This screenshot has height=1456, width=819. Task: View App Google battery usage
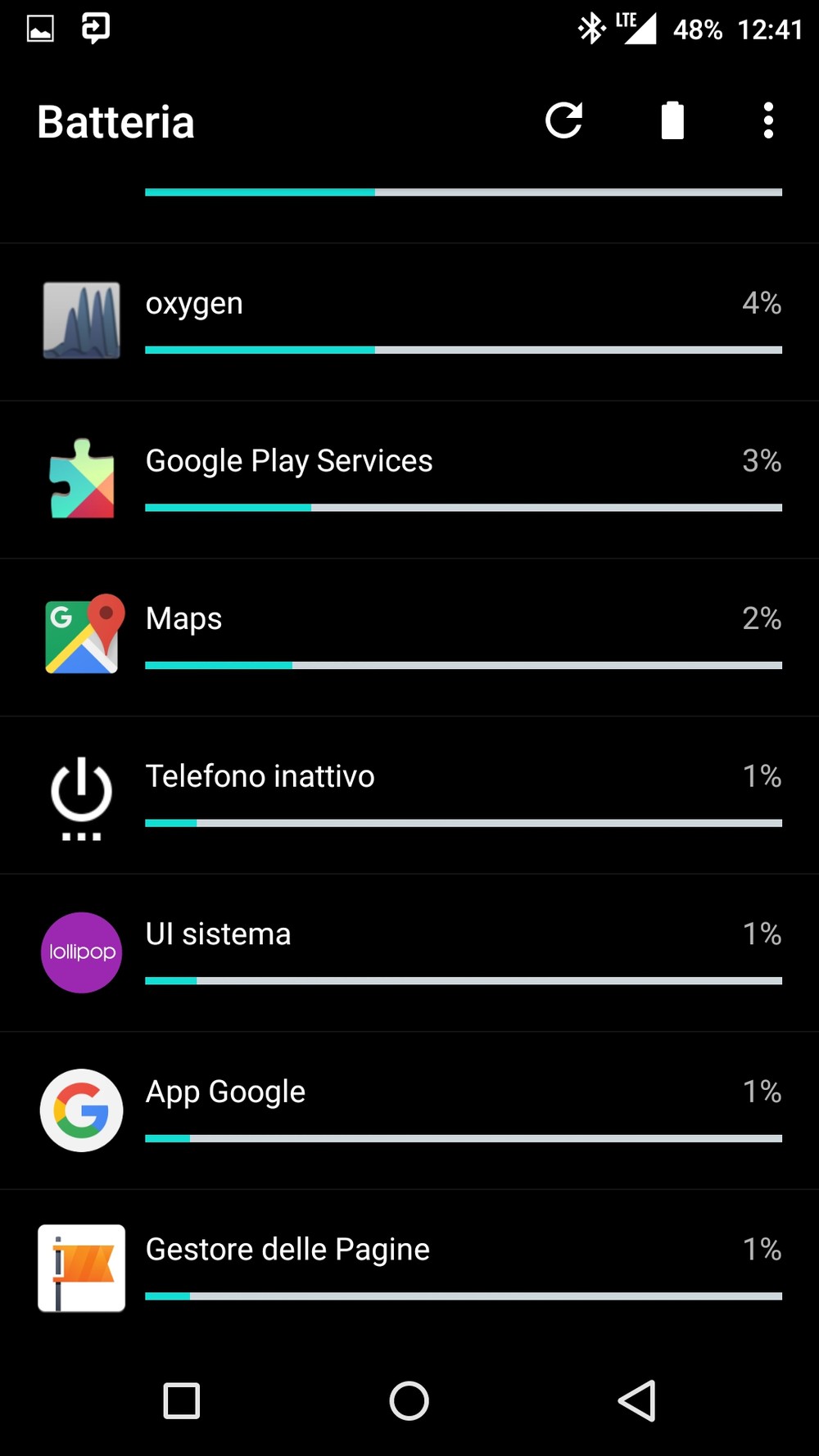pyautogui.click(x=409, y=1110)
